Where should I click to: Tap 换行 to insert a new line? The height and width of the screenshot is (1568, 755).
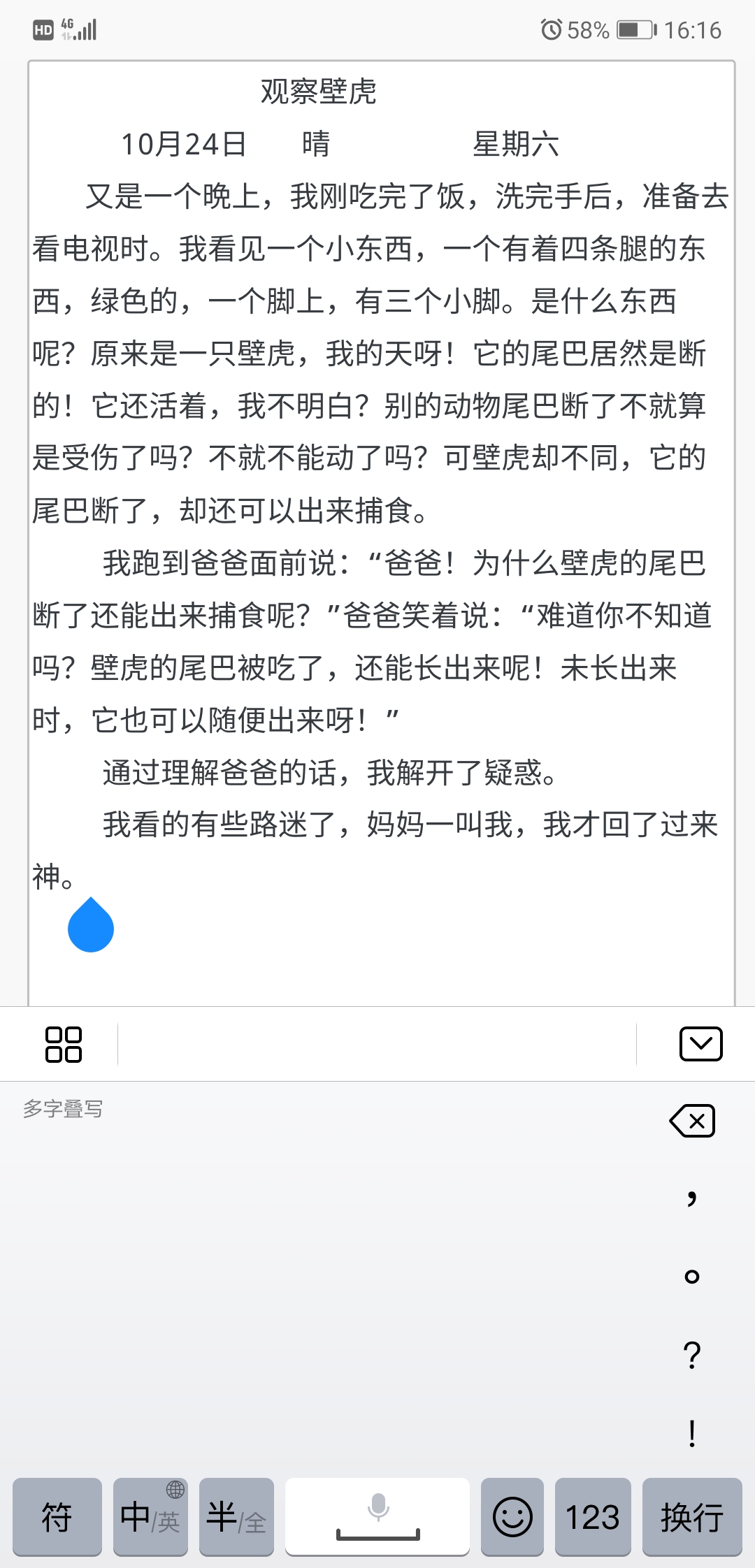(x=691, y=1516)
